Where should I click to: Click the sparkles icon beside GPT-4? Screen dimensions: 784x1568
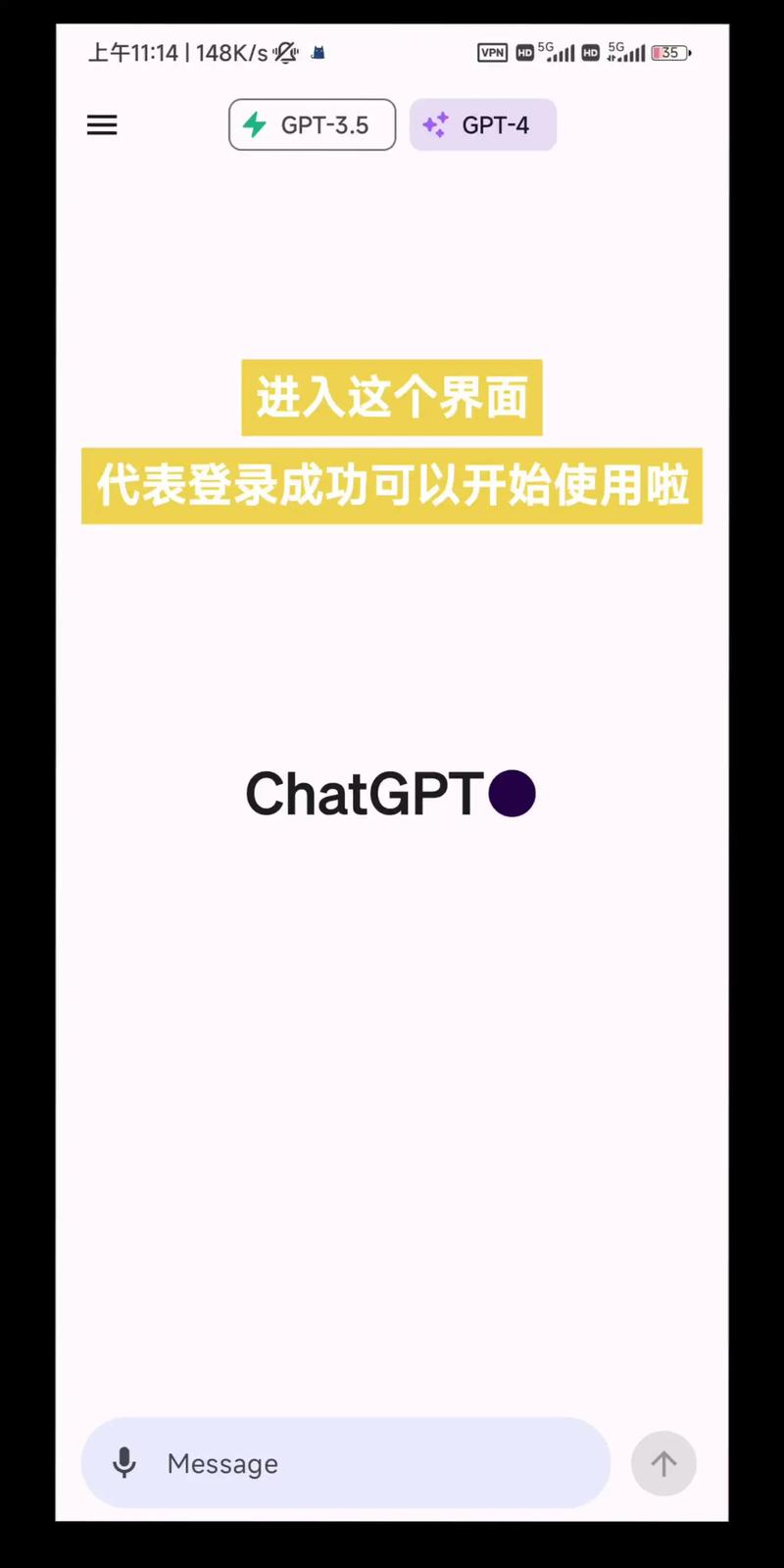click(435, 124)
